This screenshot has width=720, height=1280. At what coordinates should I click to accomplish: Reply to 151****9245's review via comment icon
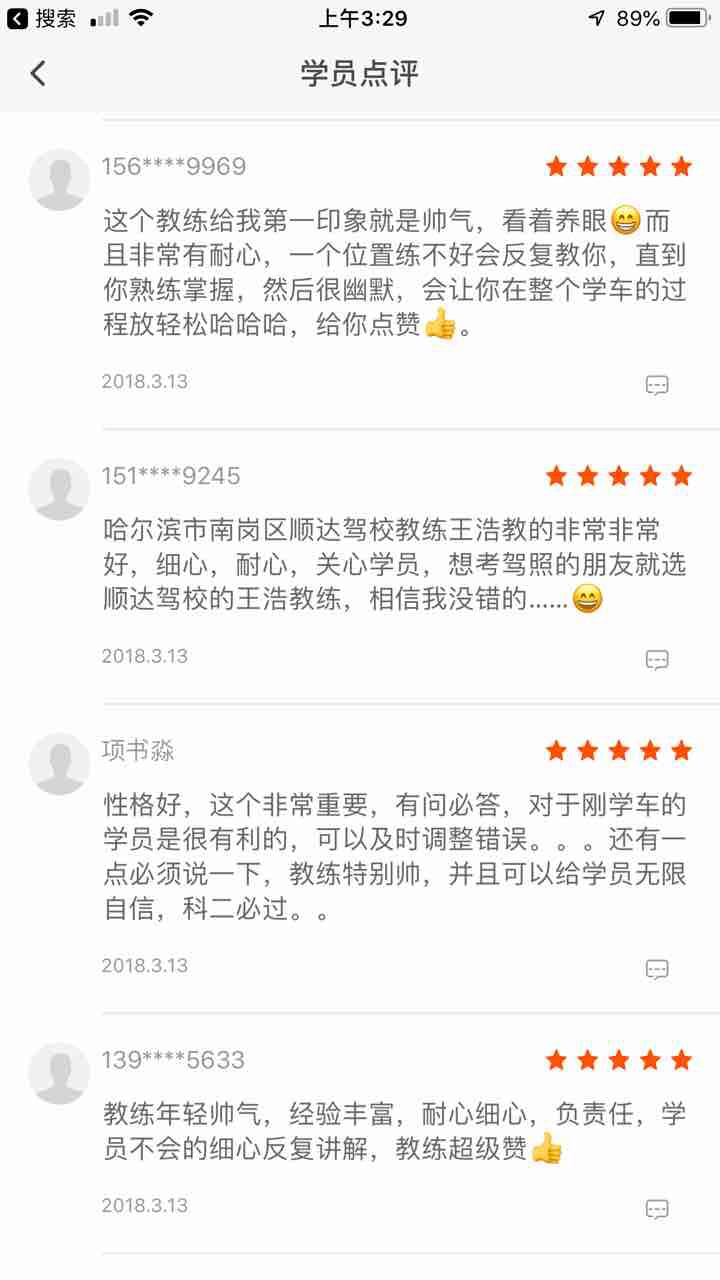click(x=657, y=660)
